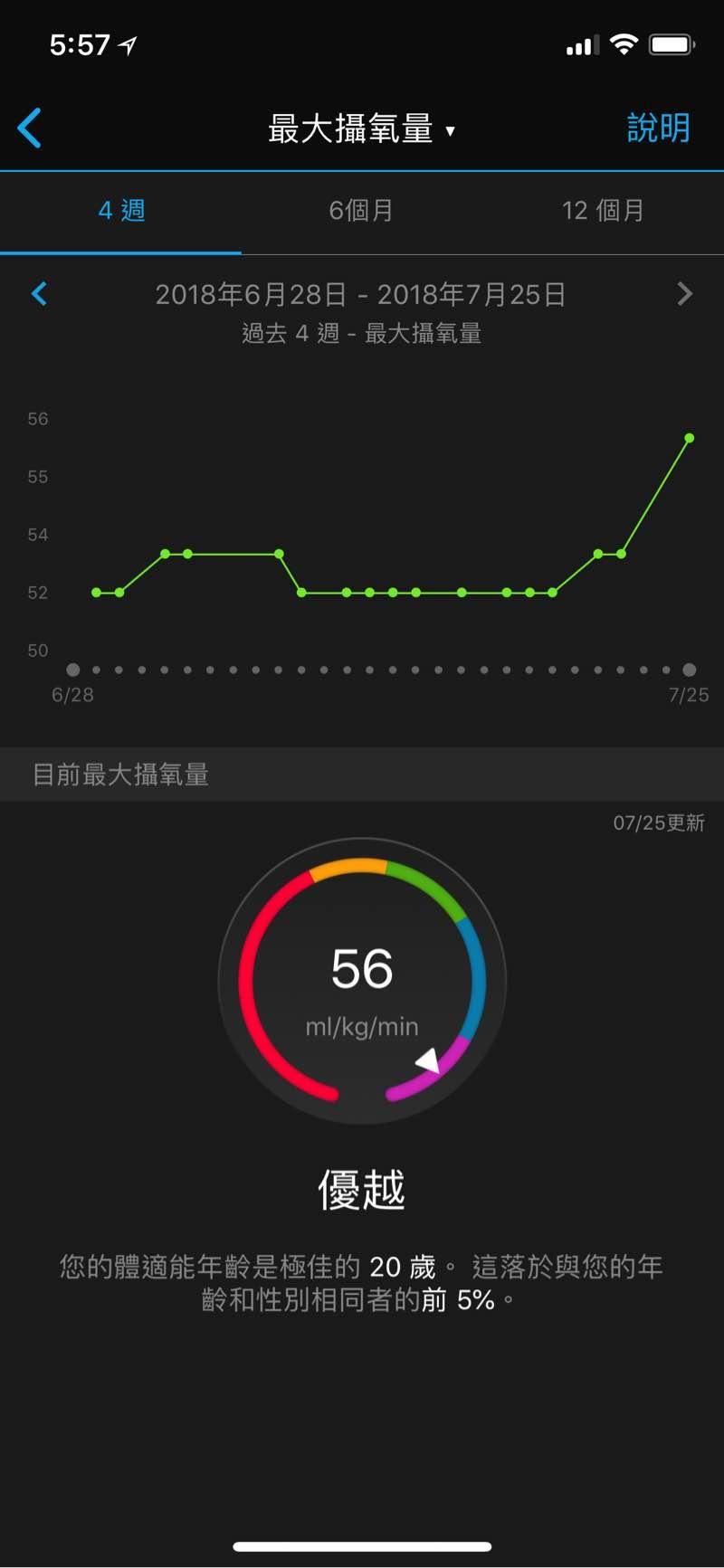This screenshot has width=724, height=1568.
Task: Switch to the 12 個月 tab
Action: (x=603, y=211)
